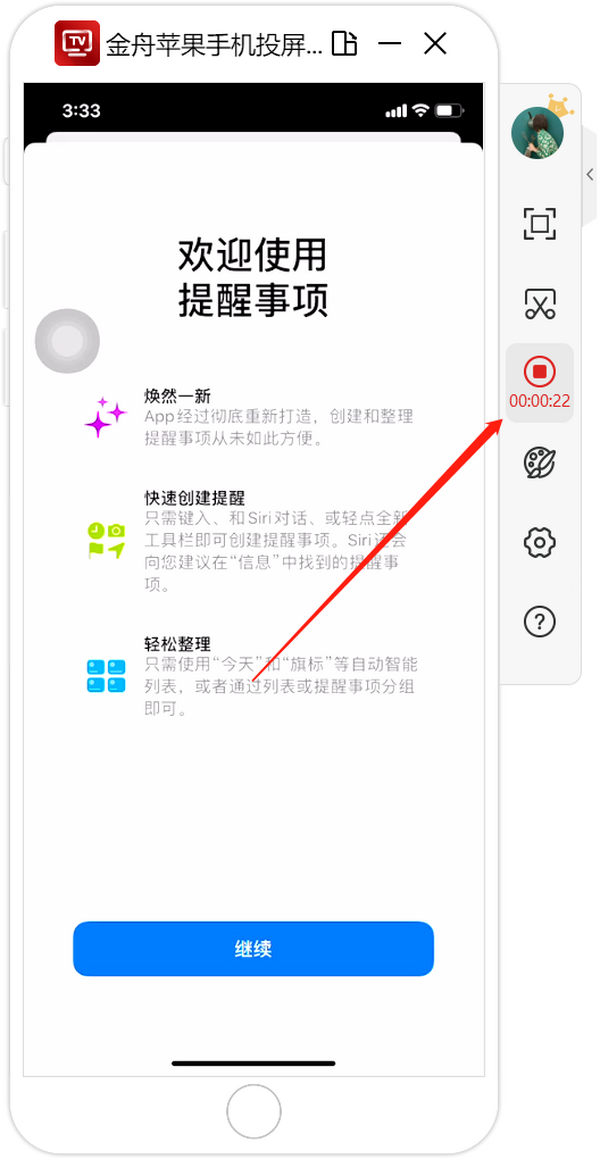
Task: Open the settings gear
Action: pyautogui.click(x=539, y=543)
